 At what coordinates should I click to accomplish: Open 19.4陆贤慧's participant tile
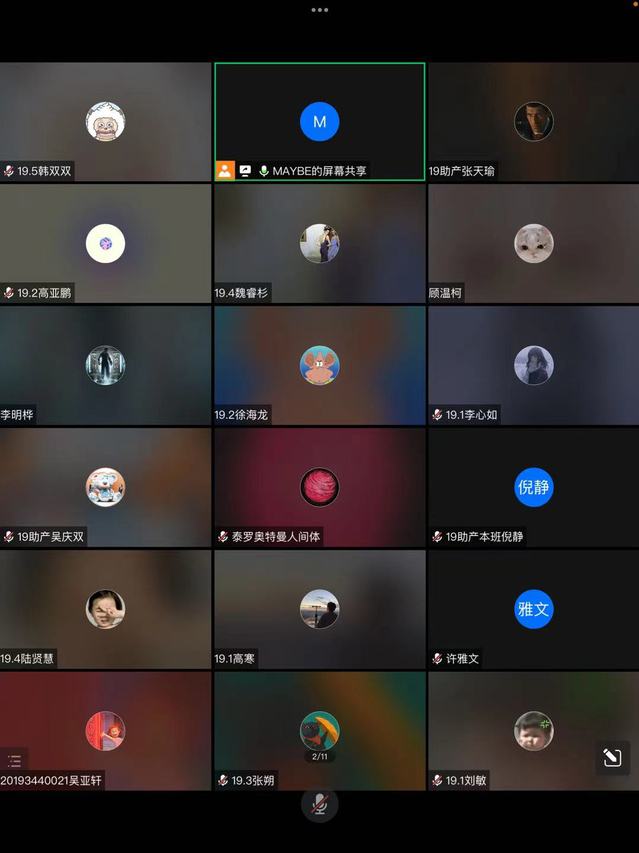click(105, 610)
